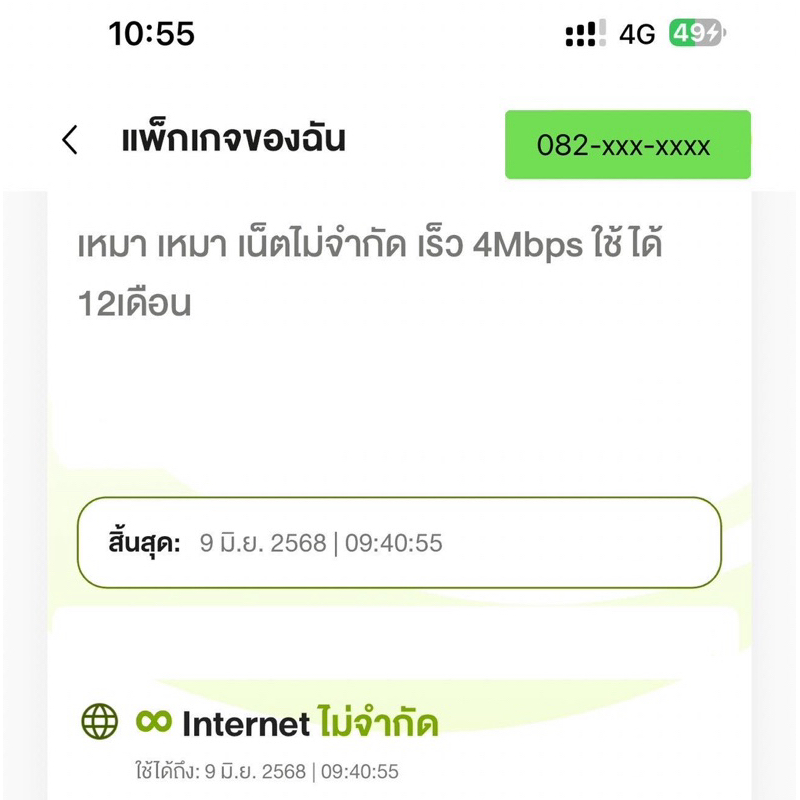Screen dimensions: 800x800
Task: Go back from the แพ็กเกจของฉัน page
Action: click(x=70, y=139)
